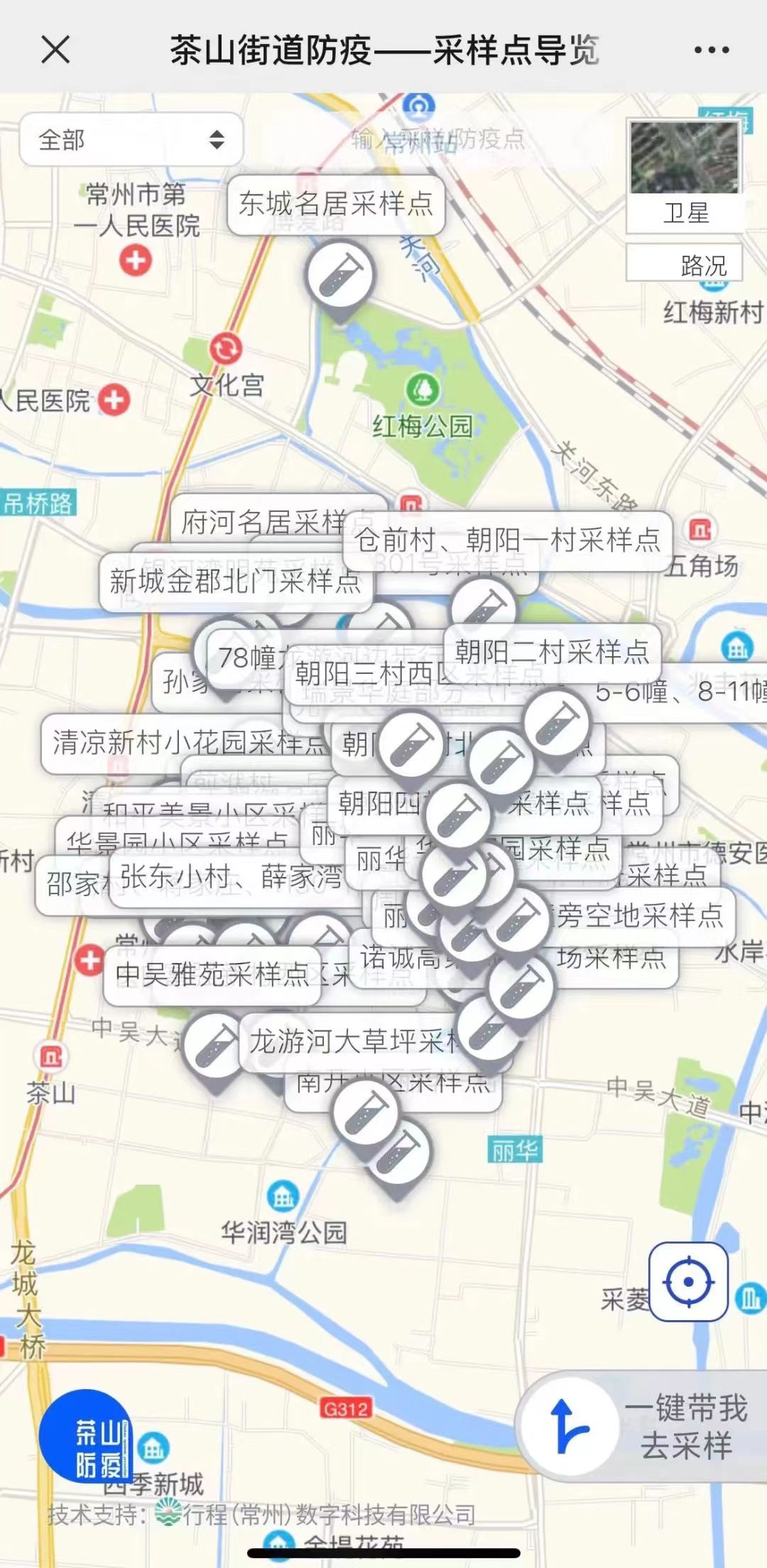Select the 府河名居采样点 marker label
Image resolution: width=767 pixels, height=1568 pixels.
pos(263,521)
